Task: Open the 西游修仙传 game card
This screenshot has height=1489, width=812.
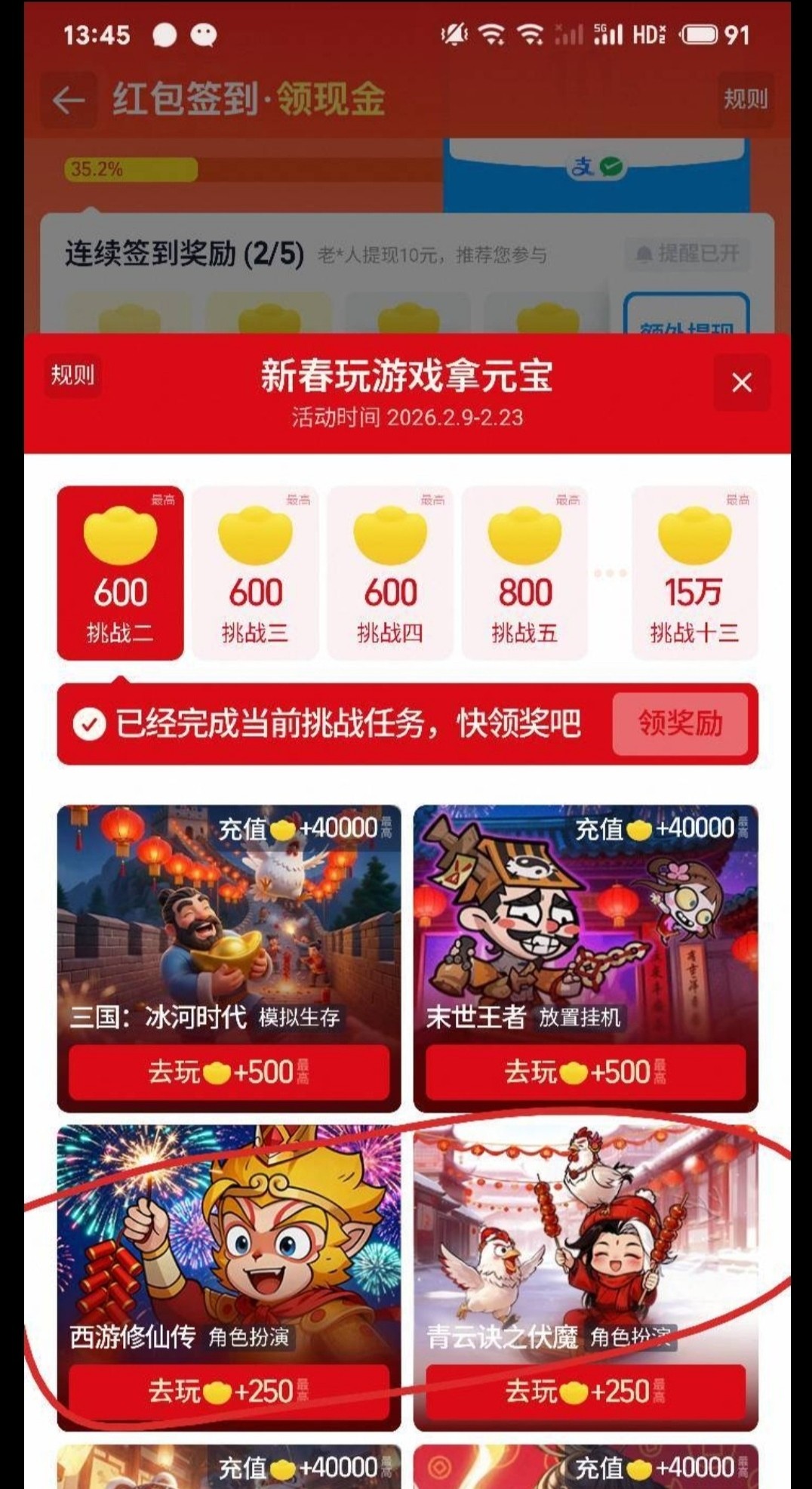Action: [x=229, y=1238]
